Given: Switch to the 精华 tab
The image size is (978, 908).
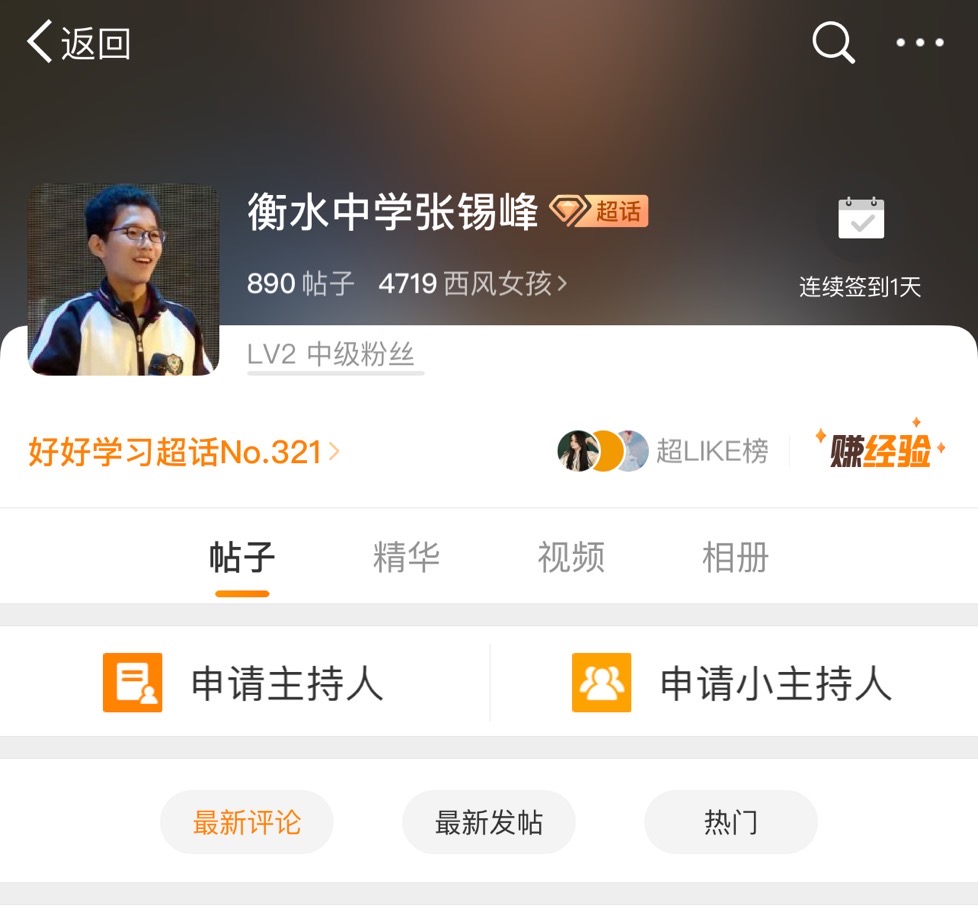Looking at the screenshot, I should coord(406,557).
